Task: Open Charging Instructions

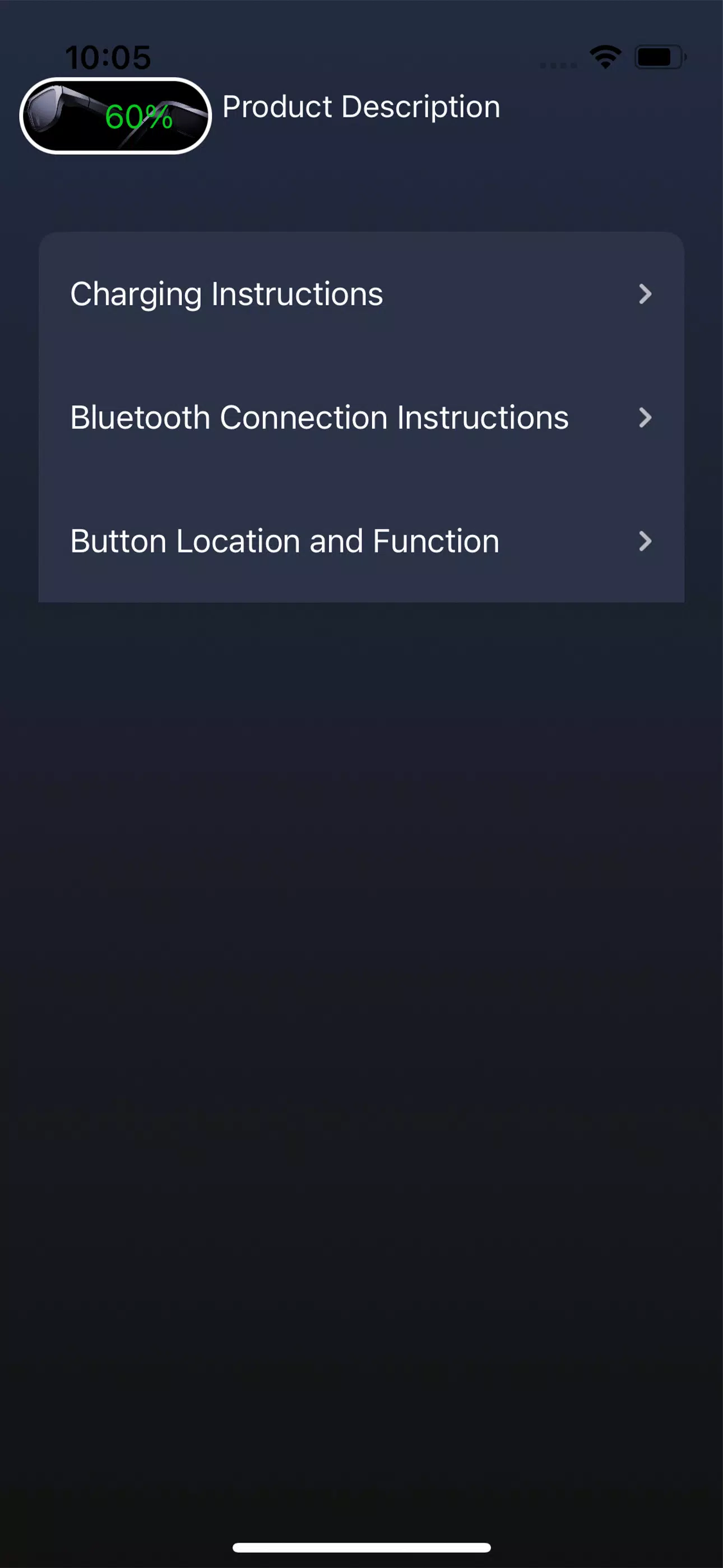Action: [x=361, y=294]
